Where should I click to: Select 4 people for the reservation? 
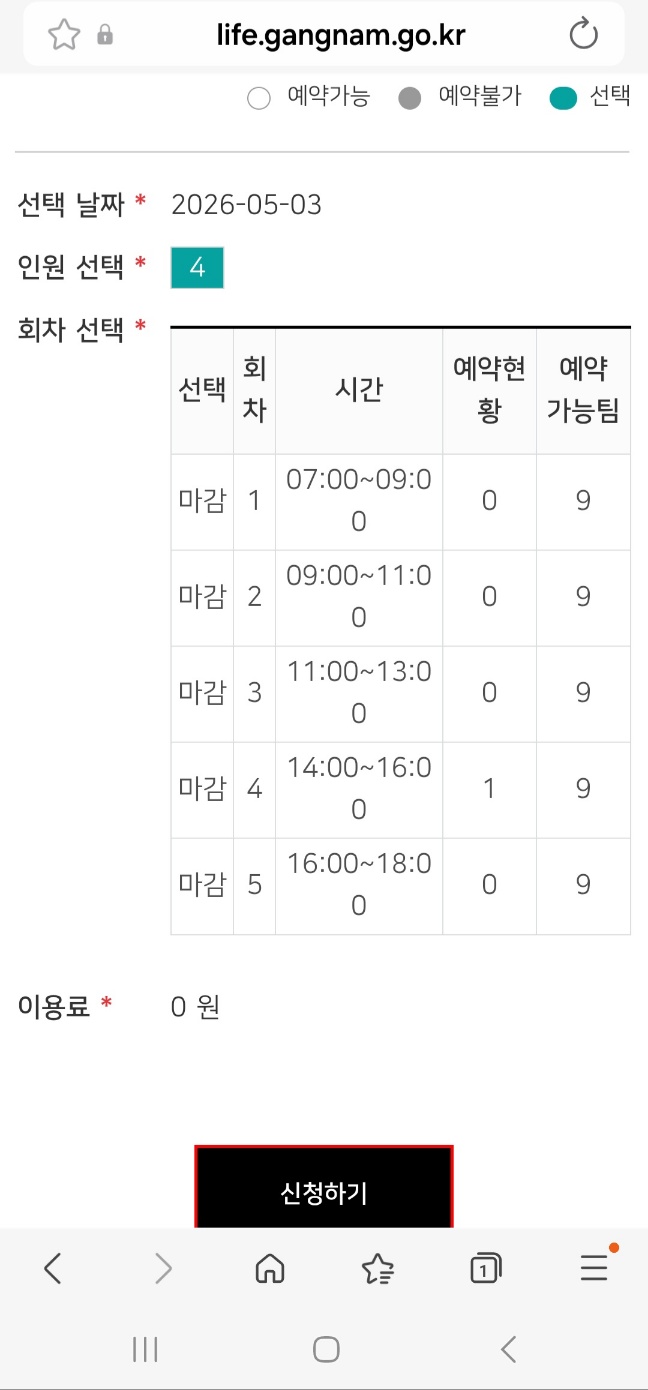click(197, 268)
